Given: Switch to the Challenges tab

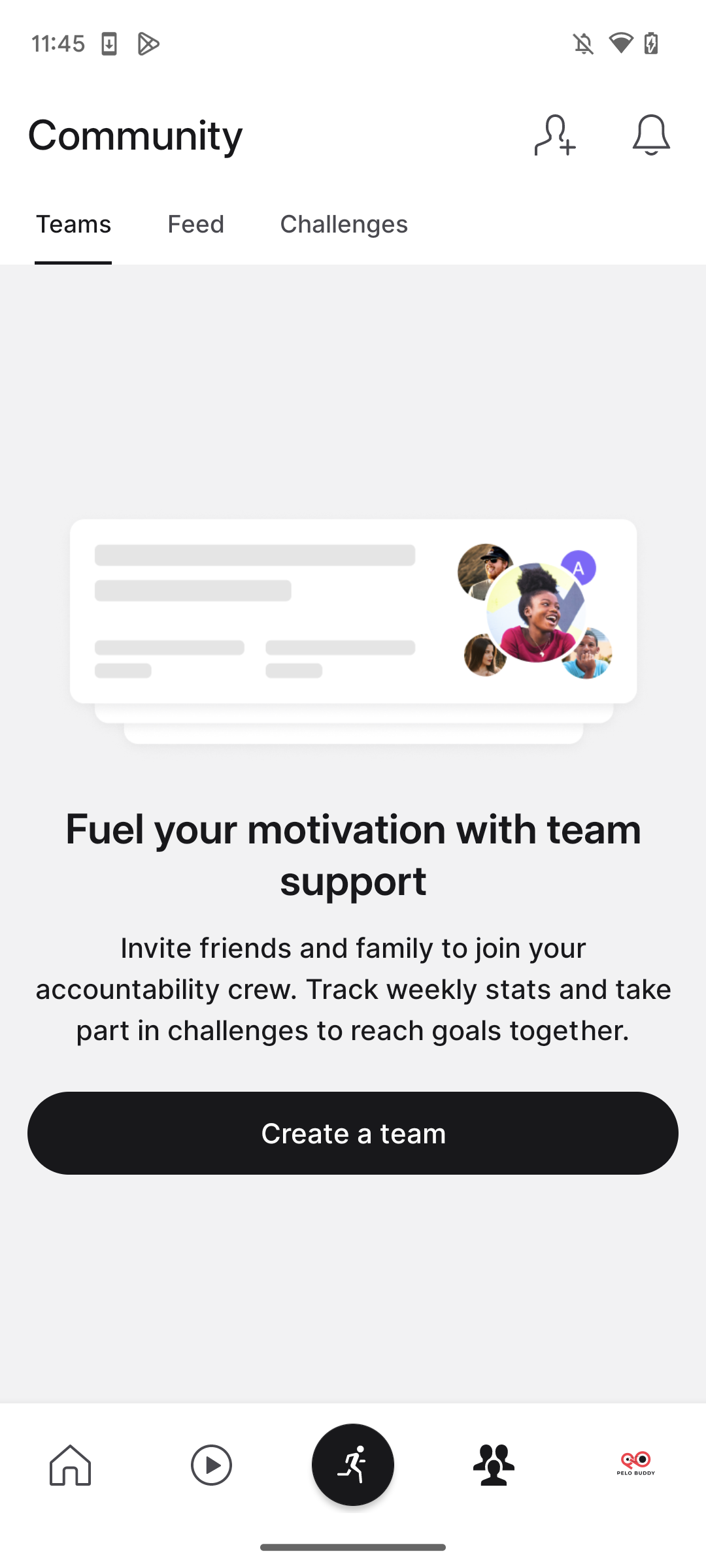Looking at the screenshot, I should [x=344, y=224].
